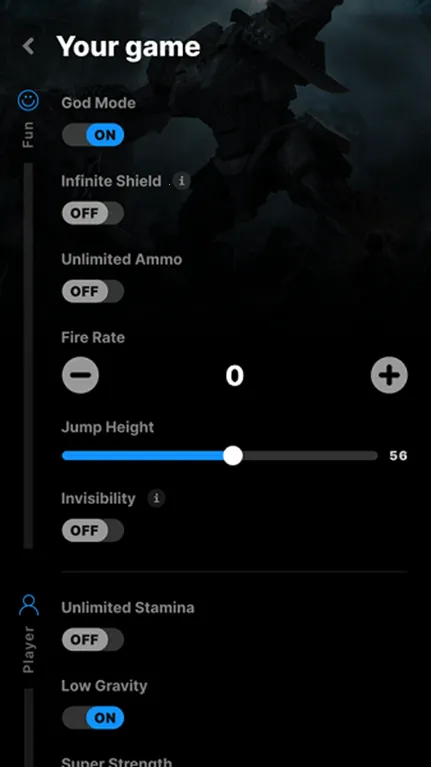
Task: Tap the Jump Height slider track
Action: [x=220, y=456]
